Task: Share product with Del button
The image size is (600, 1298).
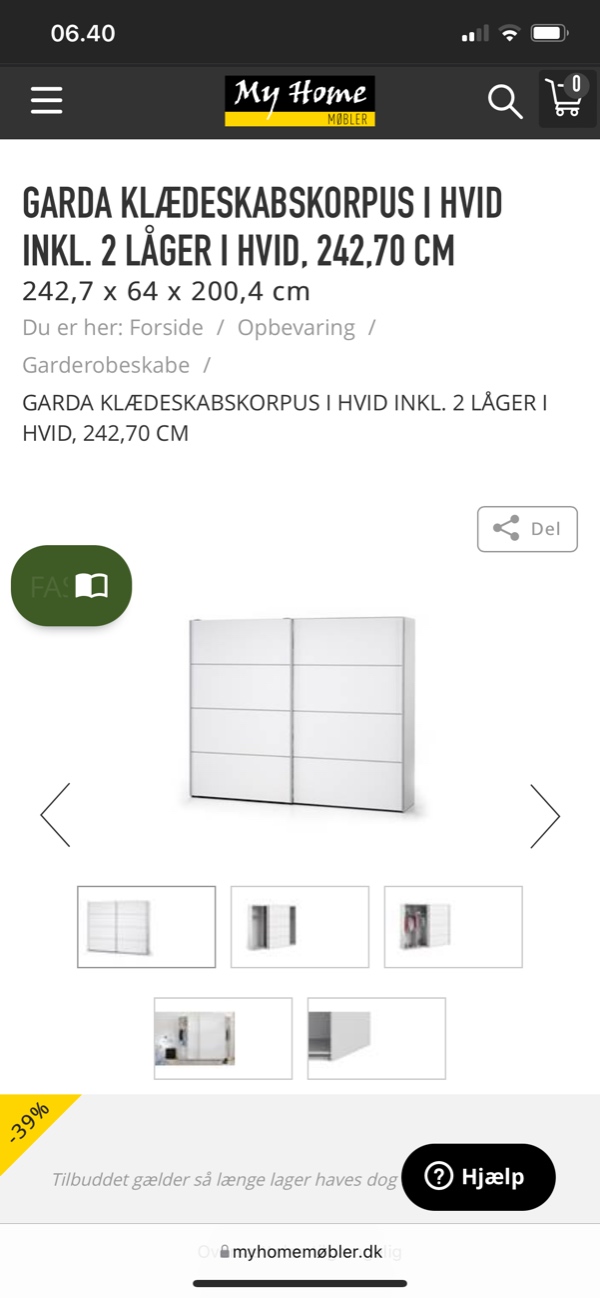Action: point(527,529)
